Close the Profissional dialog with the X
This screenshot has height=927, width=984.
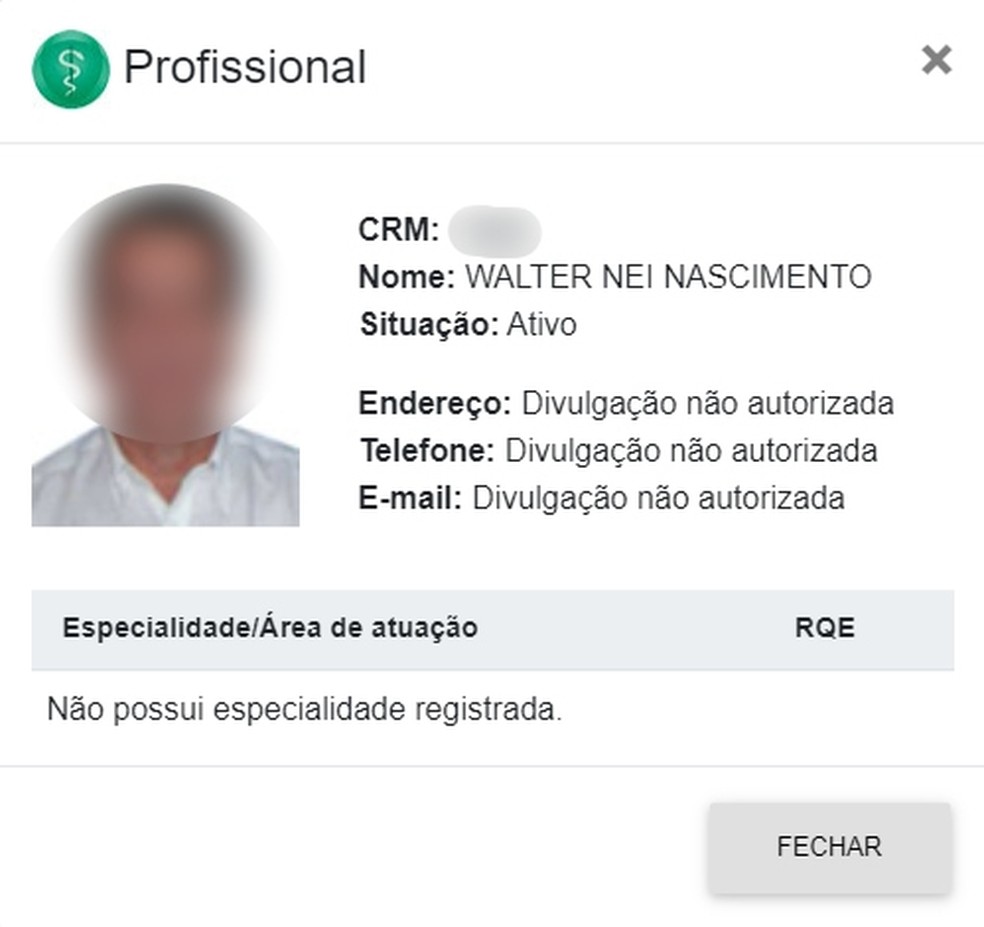[936, 61]
